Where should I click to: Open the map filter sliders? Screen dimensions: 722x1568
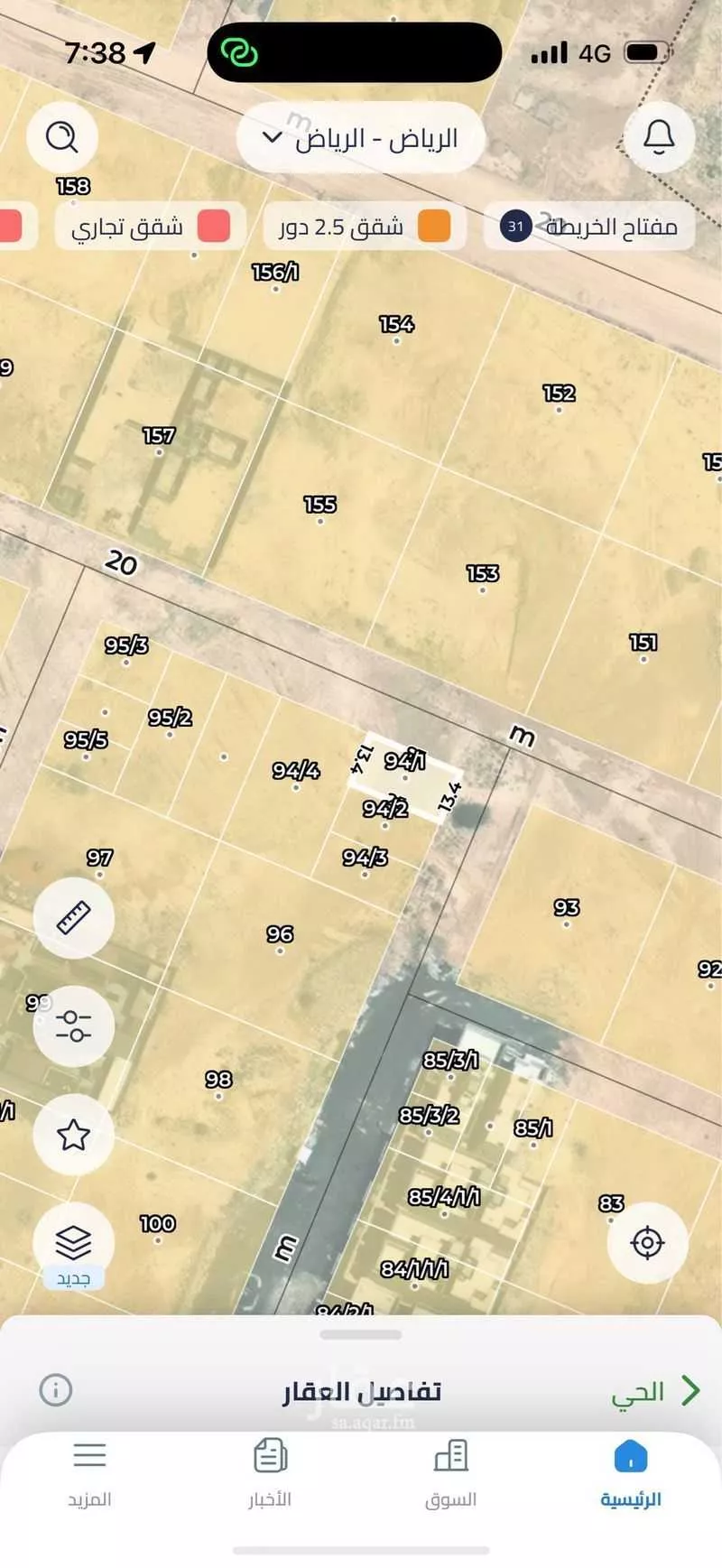[73, 1026]
